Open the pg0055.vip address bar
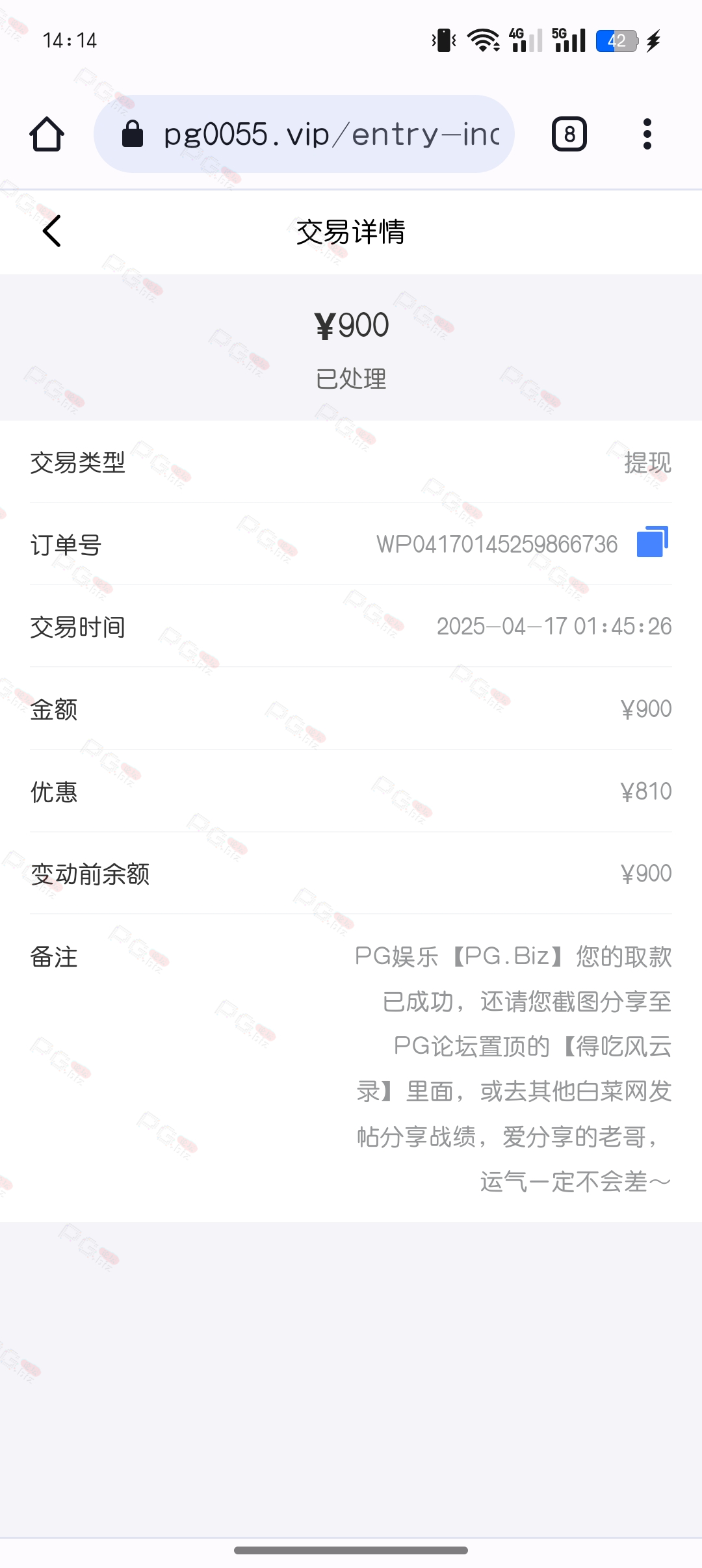The image size is (702, 1568). (x=304, y=134)
